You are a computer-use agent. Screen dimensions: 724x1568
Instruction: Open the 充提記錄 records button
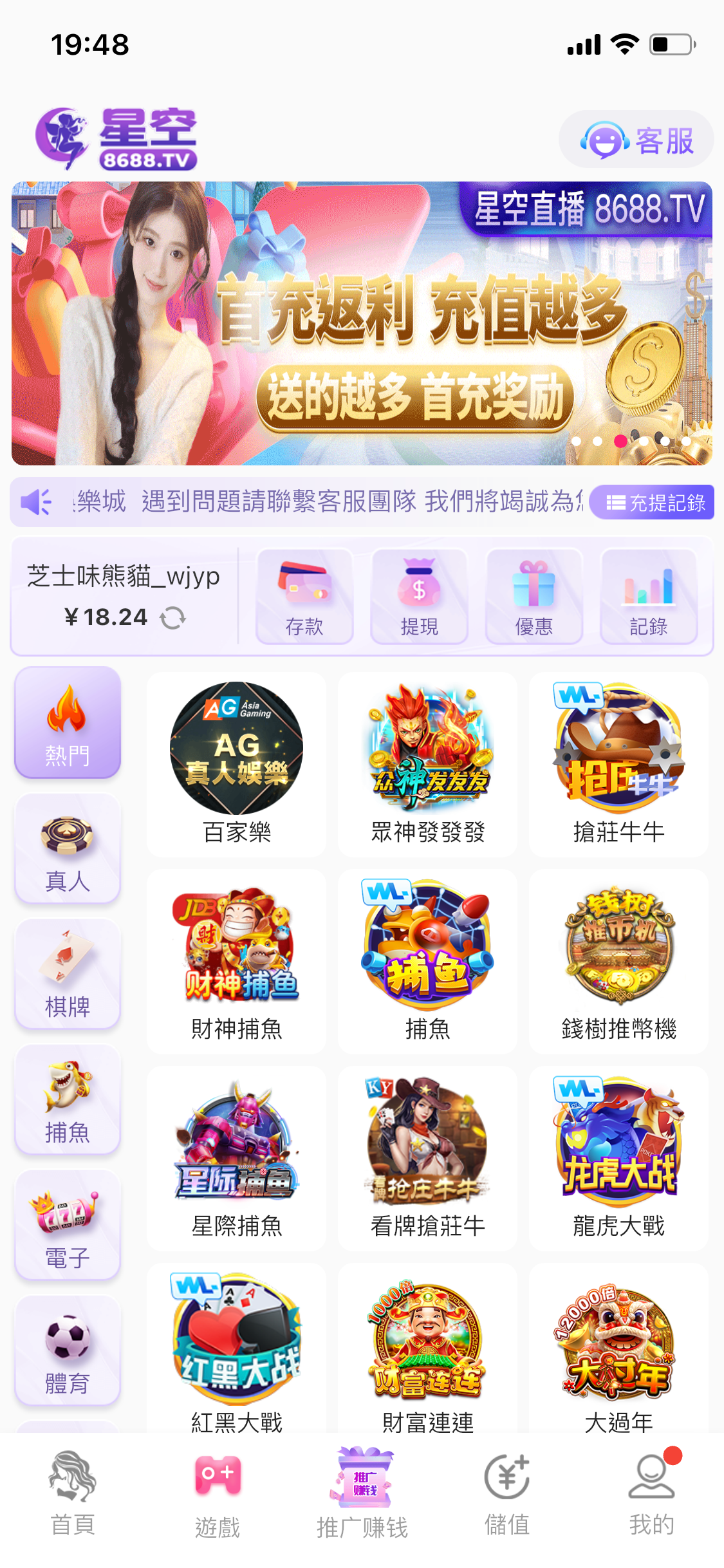click(652, 503)
